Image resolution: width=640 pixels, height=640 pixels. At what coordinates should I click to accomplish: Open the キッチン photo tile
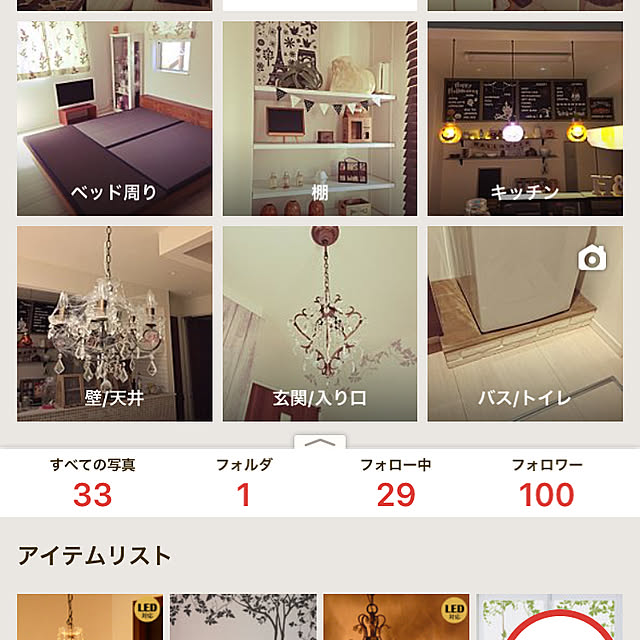(x=524, y=118)
